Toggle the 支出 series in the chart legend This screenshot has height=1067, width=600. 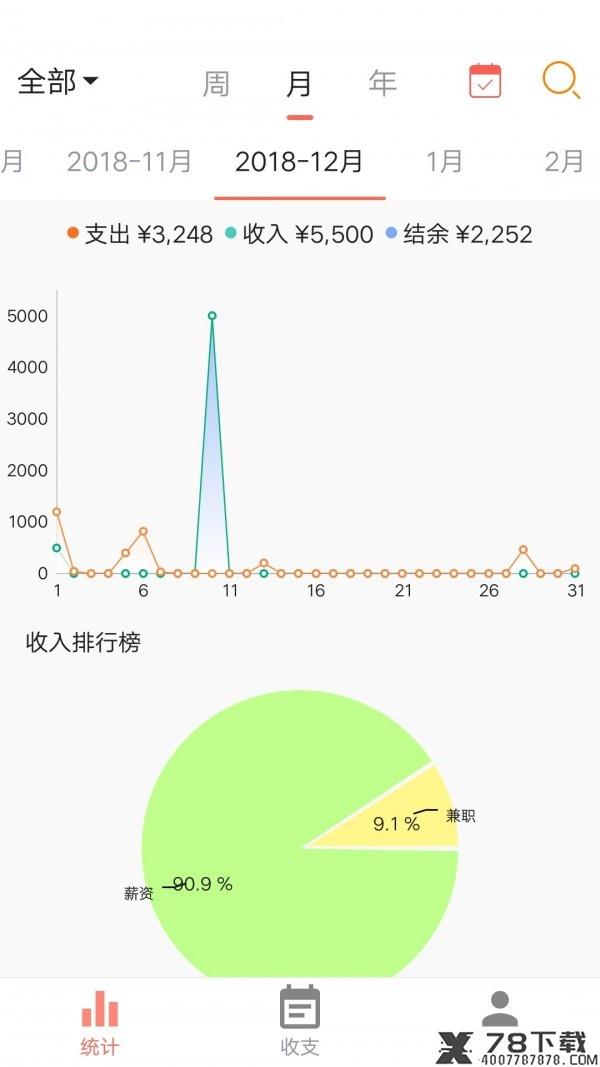click(x=140, y=234)
